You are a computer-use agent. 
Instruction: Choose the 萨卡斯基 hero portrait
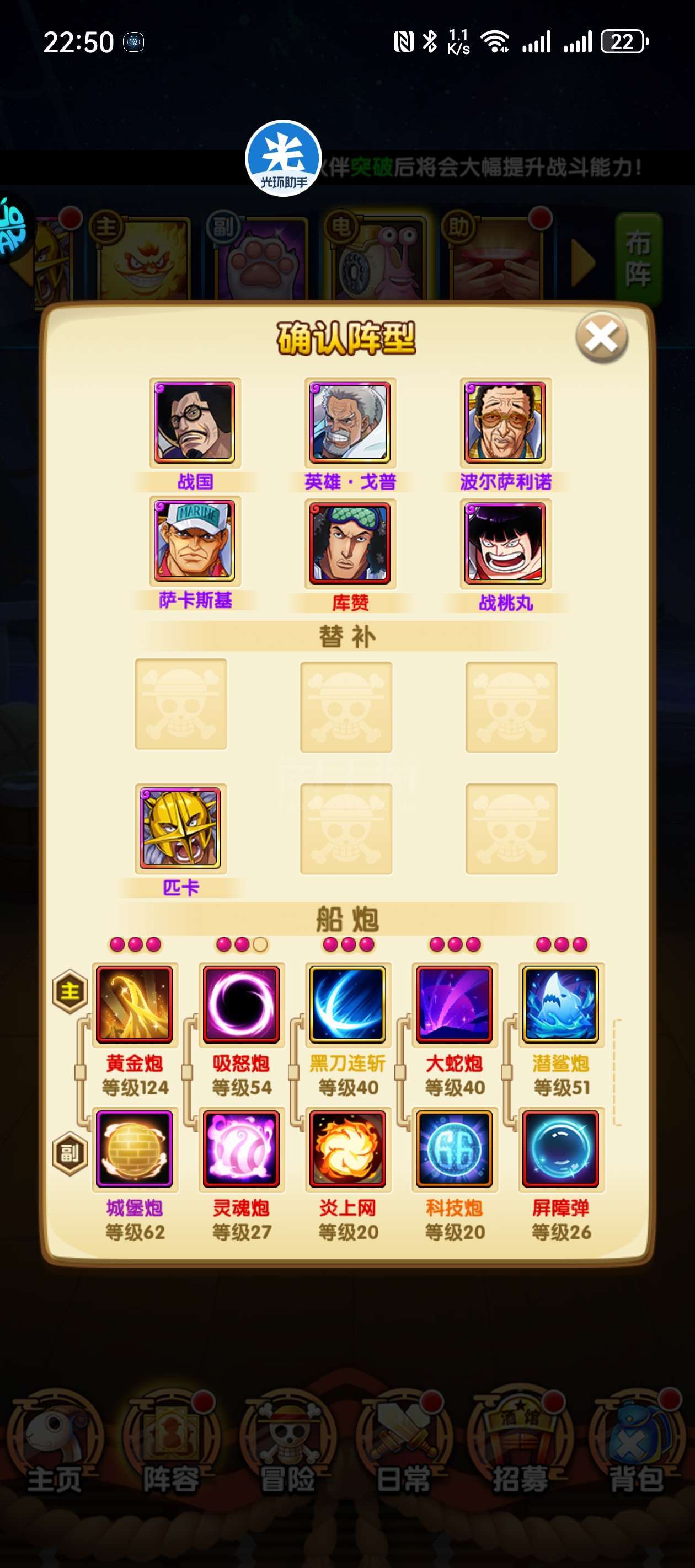[195, 540]
